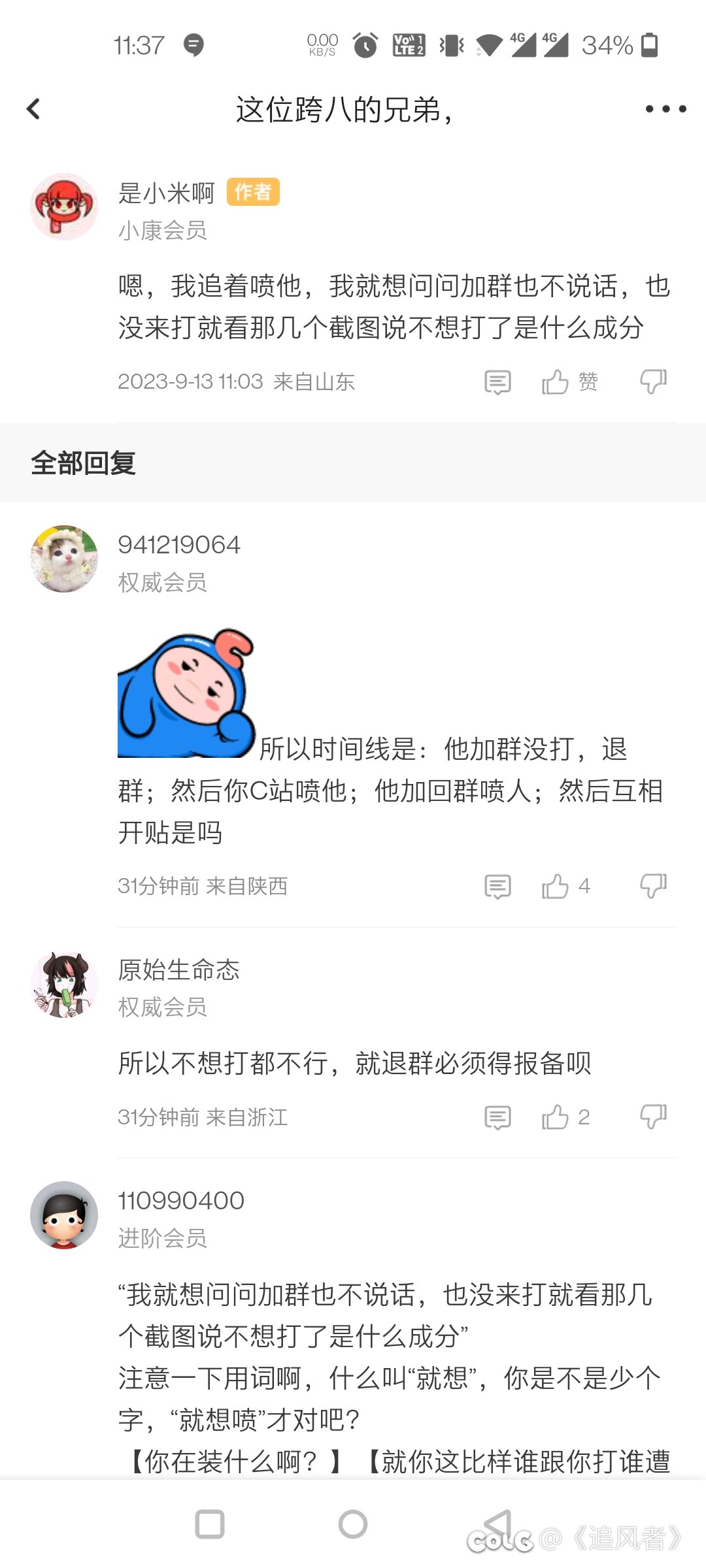Image resolution: width=706 pixels, height=1568 pixels.
Task: Dislike the comment by 是小米啊
Action: coord(653,382)
